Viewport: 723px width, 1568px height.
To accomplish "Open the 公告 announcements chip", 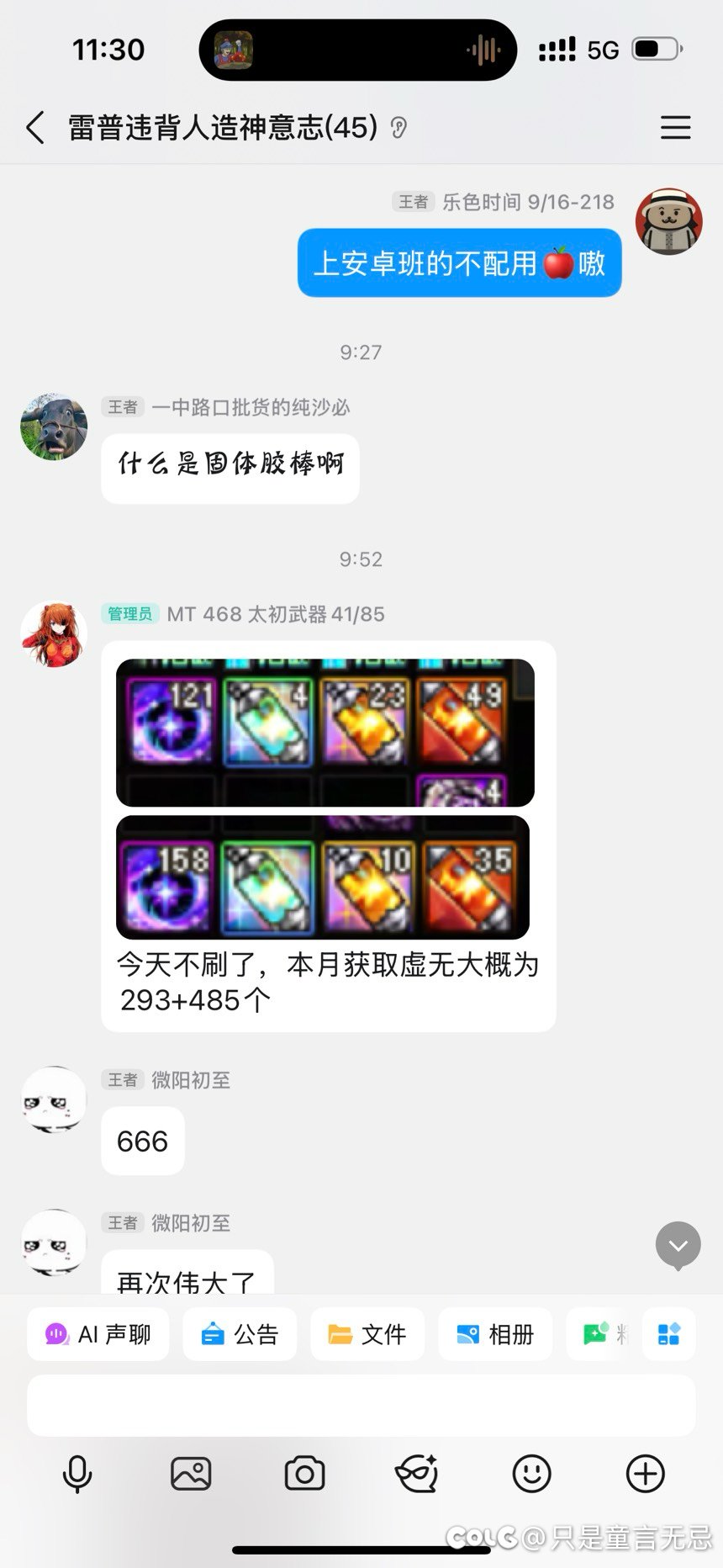I will 240,1334.
